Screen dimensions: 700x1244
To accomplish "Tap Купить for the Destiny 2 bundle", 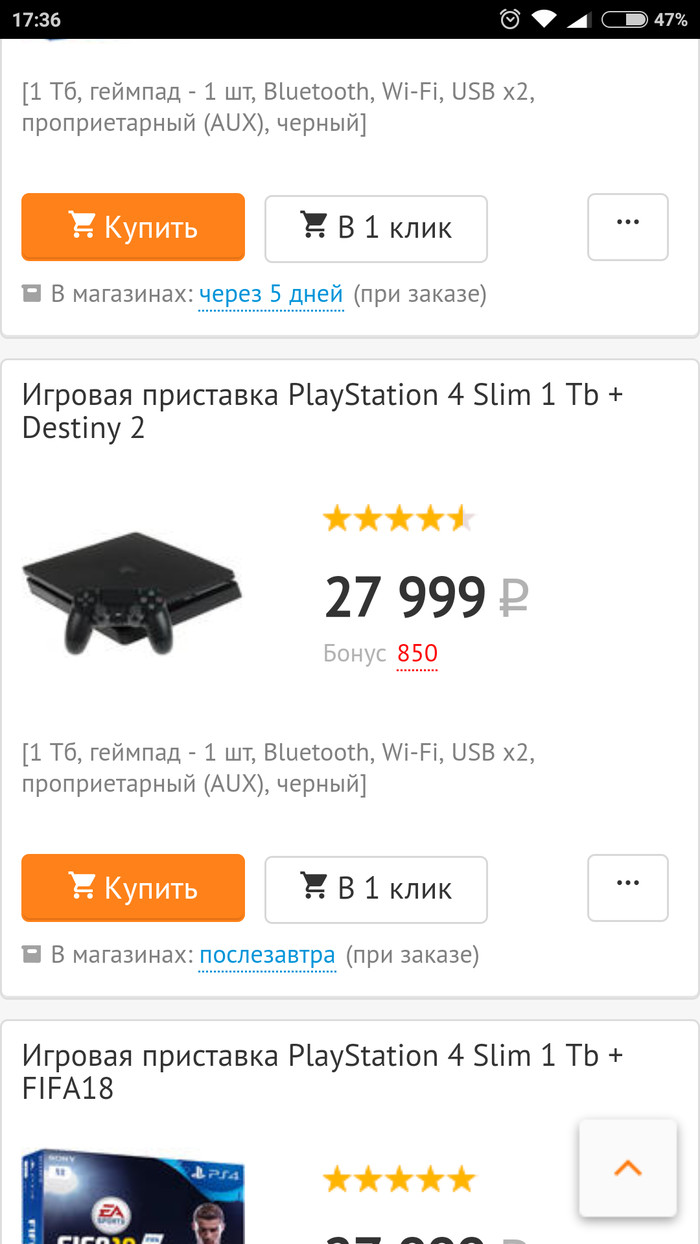I will pyautogui.click(x=133, y=888).
